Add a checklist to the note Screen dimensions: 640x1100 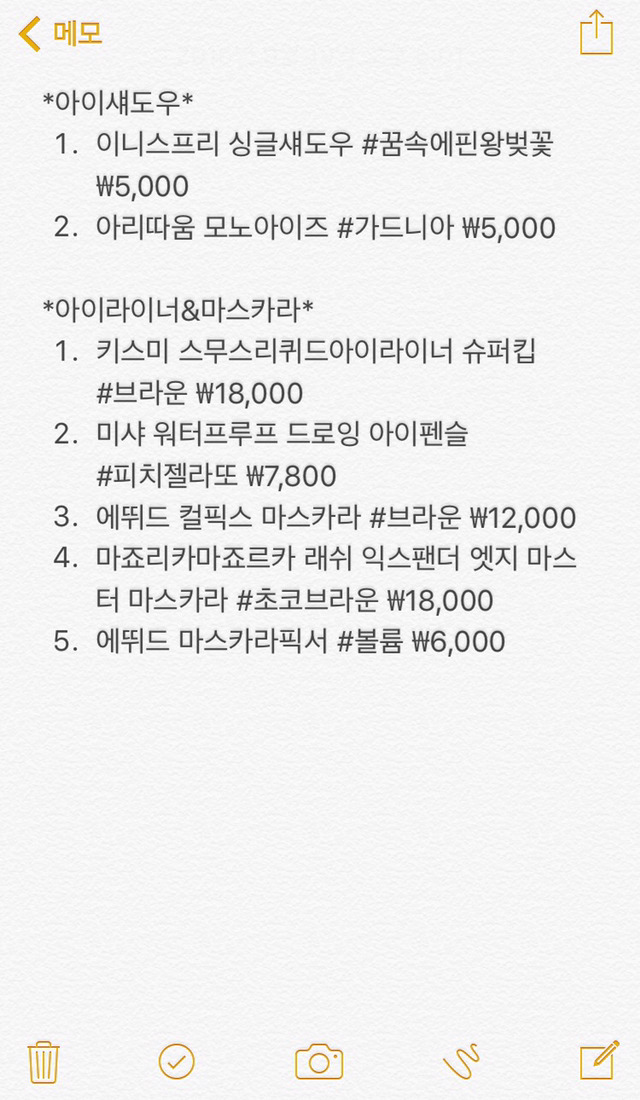point(177,1061)
